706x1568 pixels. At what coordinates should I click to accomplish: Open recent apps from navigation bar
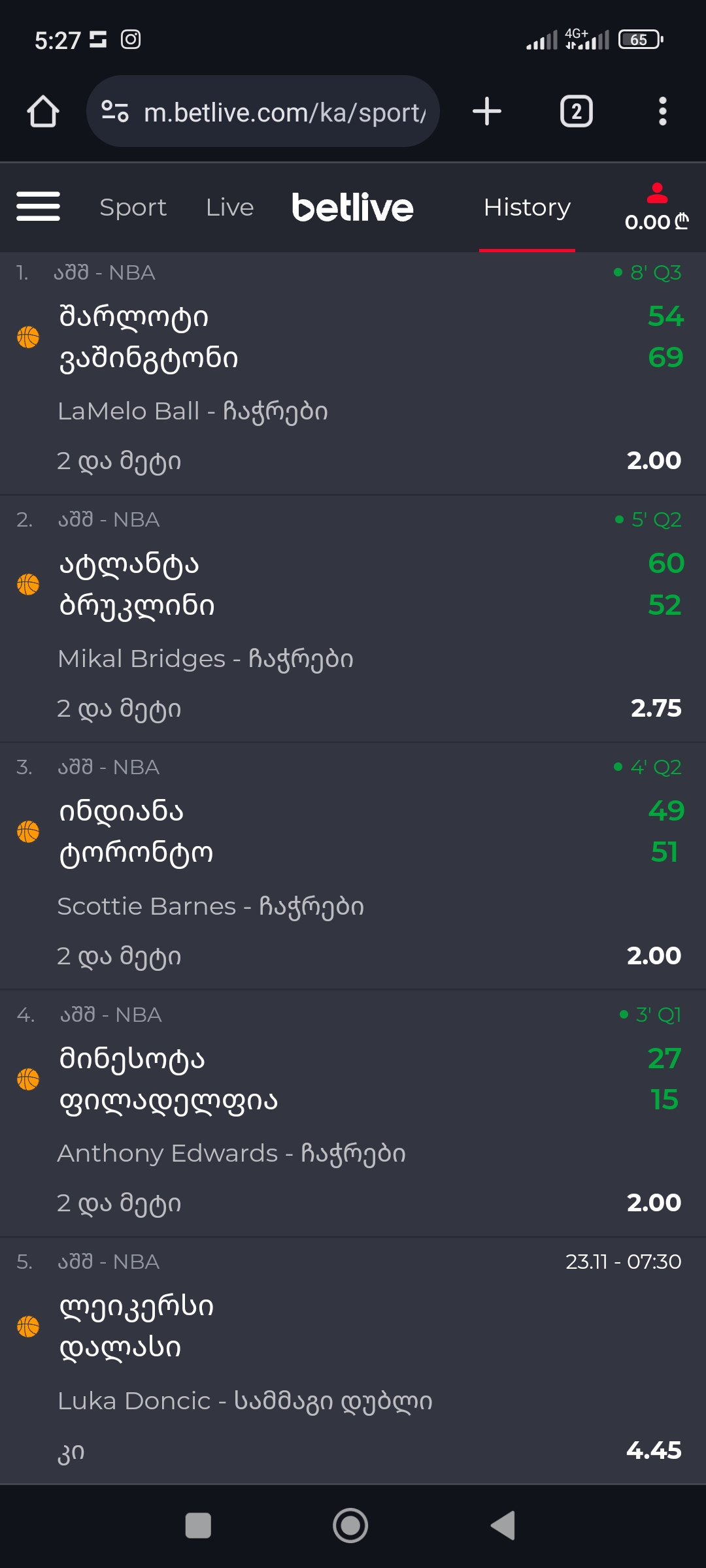point(198,1526)
